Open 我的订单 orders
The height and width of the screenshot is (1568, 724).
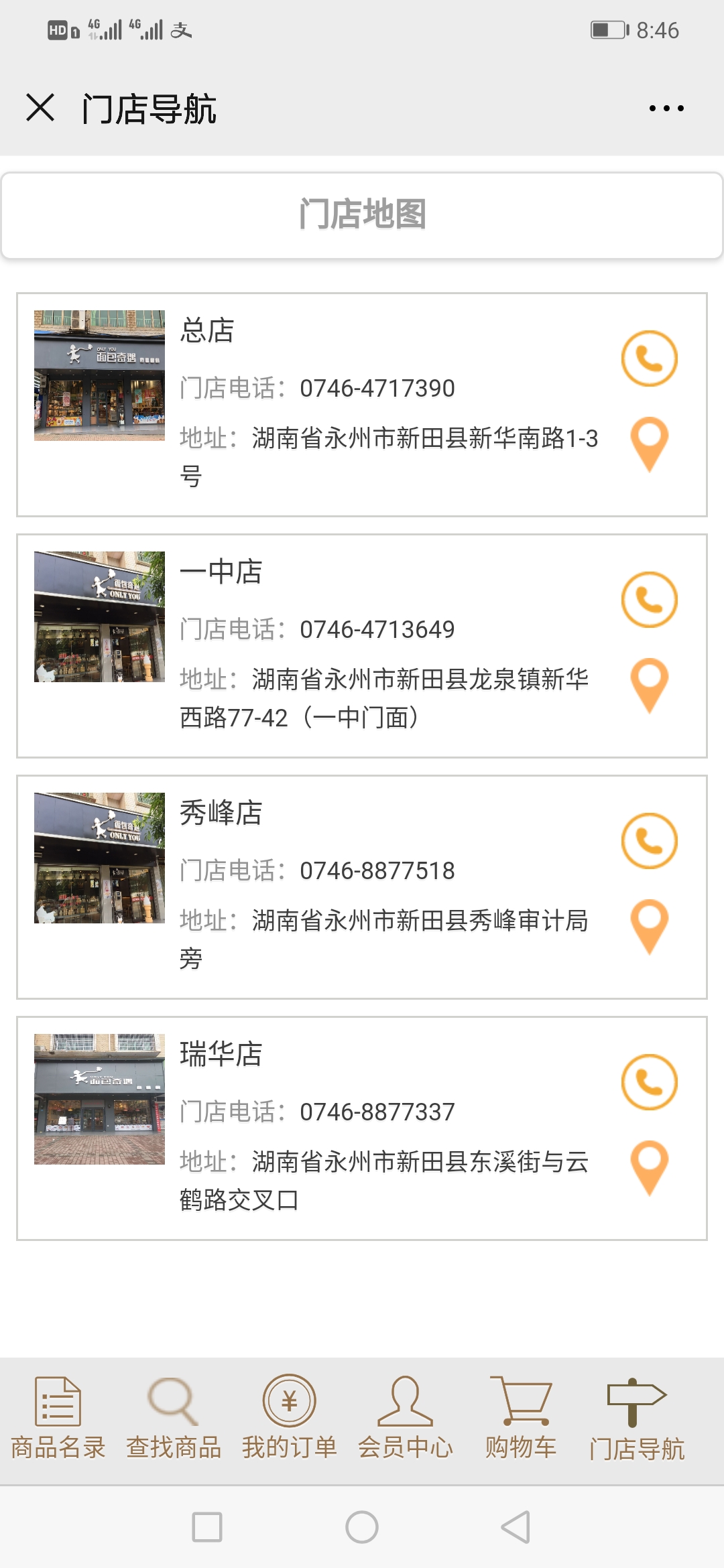[289, 1419]
